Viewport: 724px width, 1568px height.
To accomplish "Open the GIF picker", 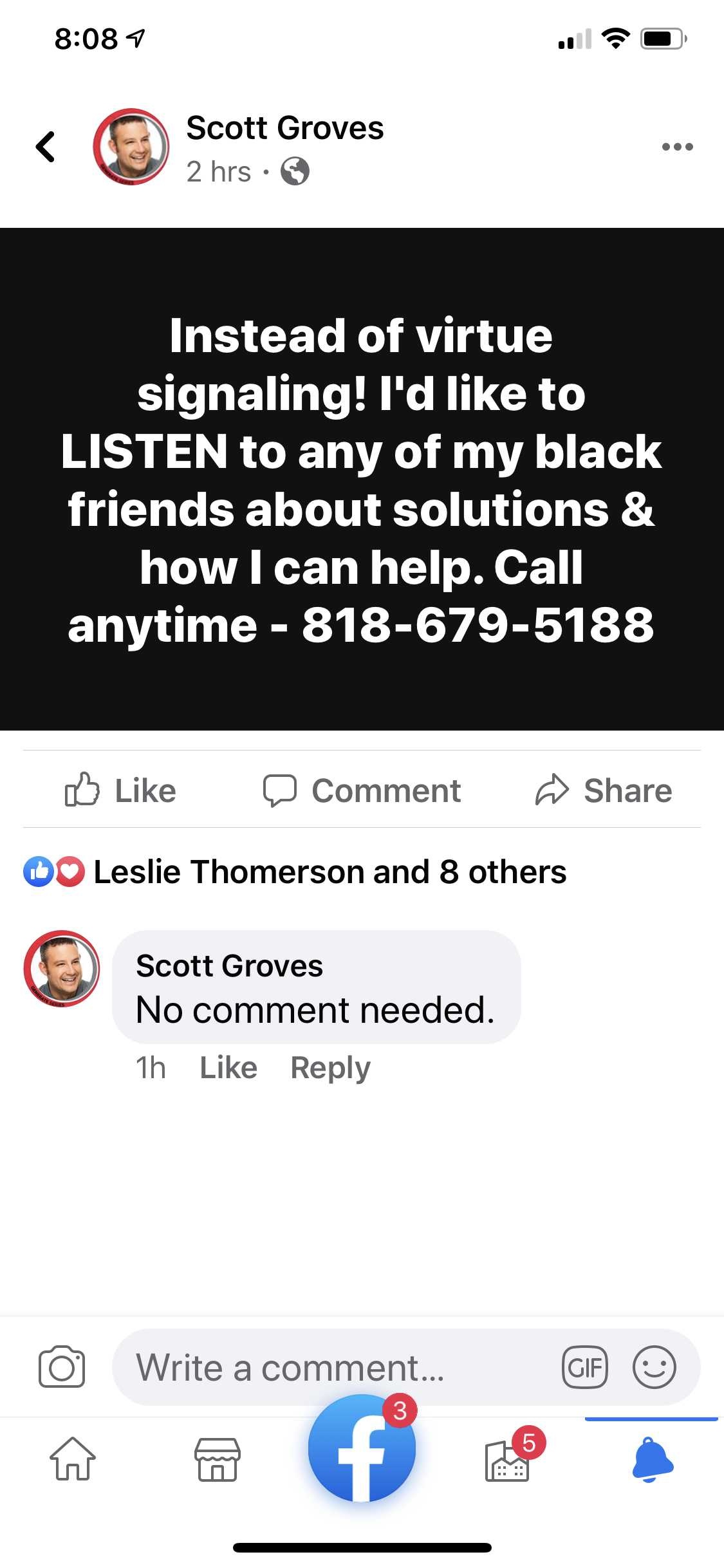I will point(585,1367).
